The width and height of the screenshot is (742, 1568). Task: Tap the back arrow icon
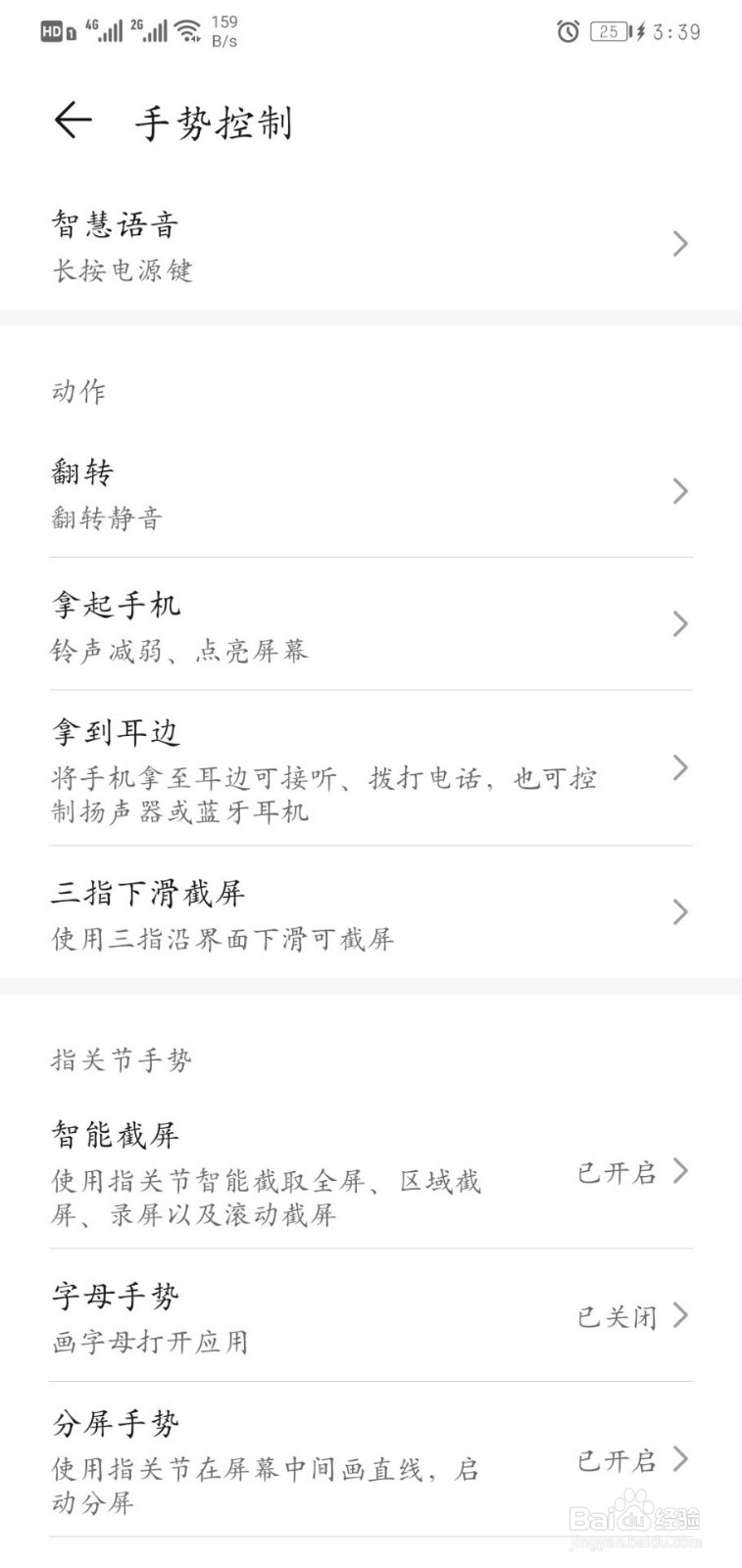tap(71, 120)
